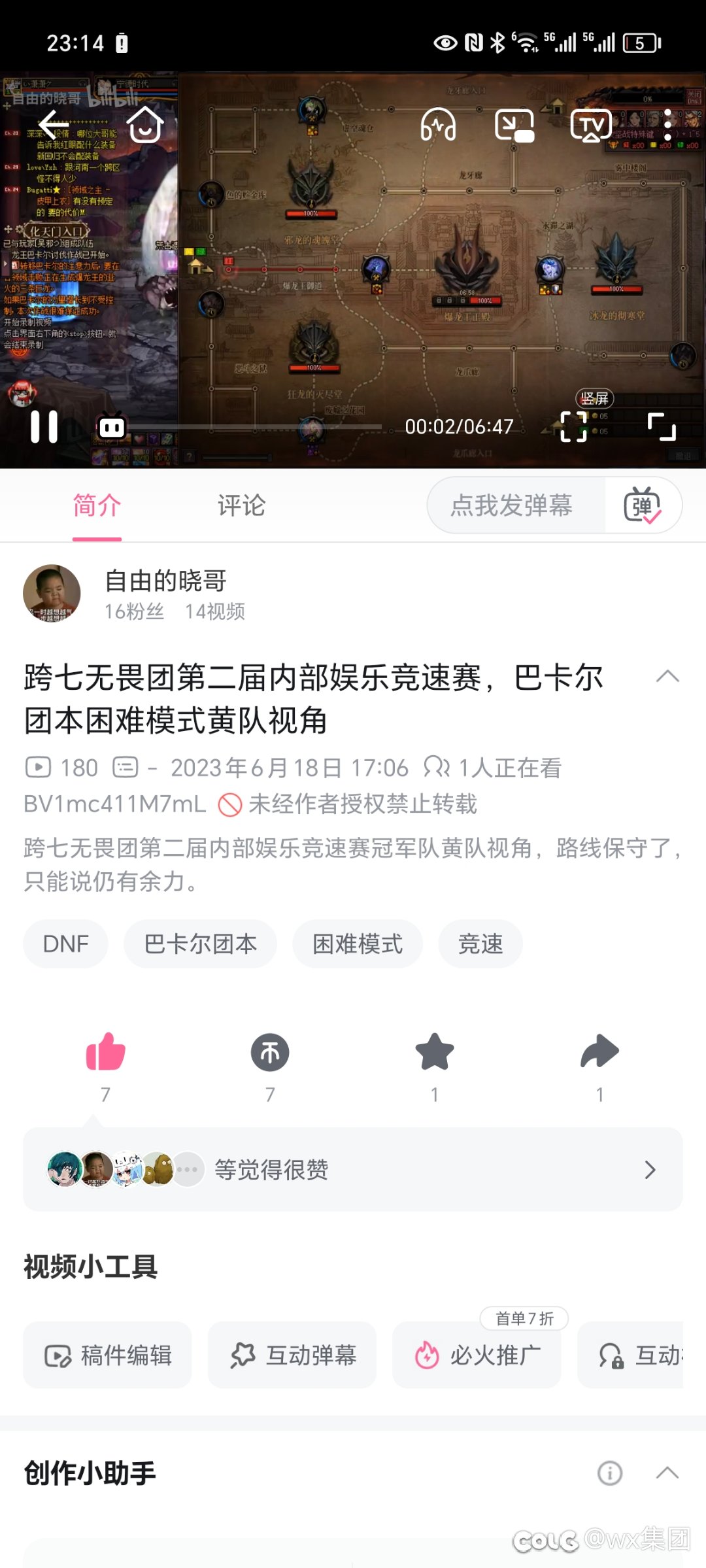Enter fullscreen mode
Screen dimensions: 706x1568
click(x=662, y=426)
